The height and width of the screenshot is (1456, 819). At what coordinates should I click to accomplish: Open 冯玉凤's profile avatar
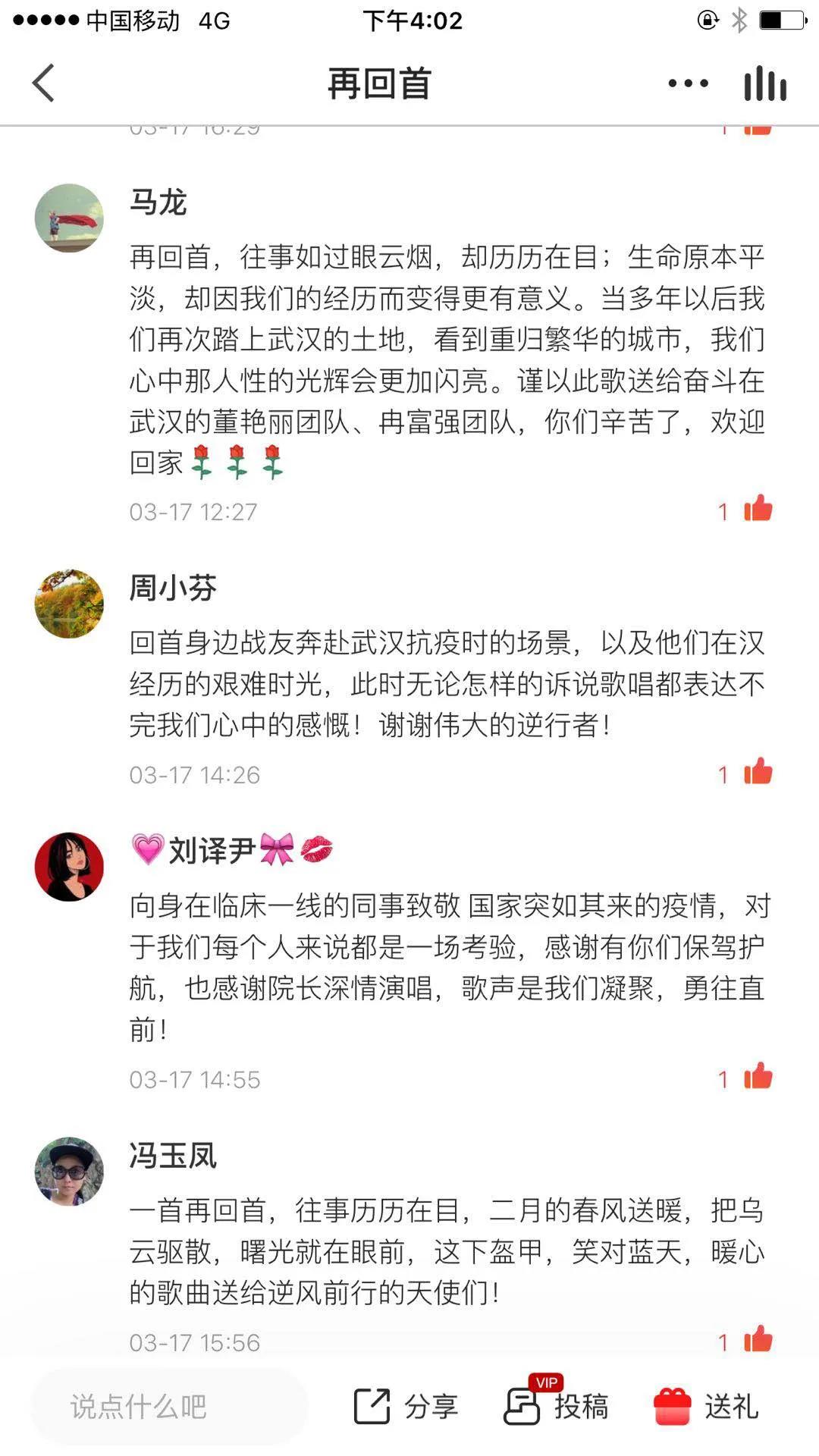click(x=69, y=1171)
